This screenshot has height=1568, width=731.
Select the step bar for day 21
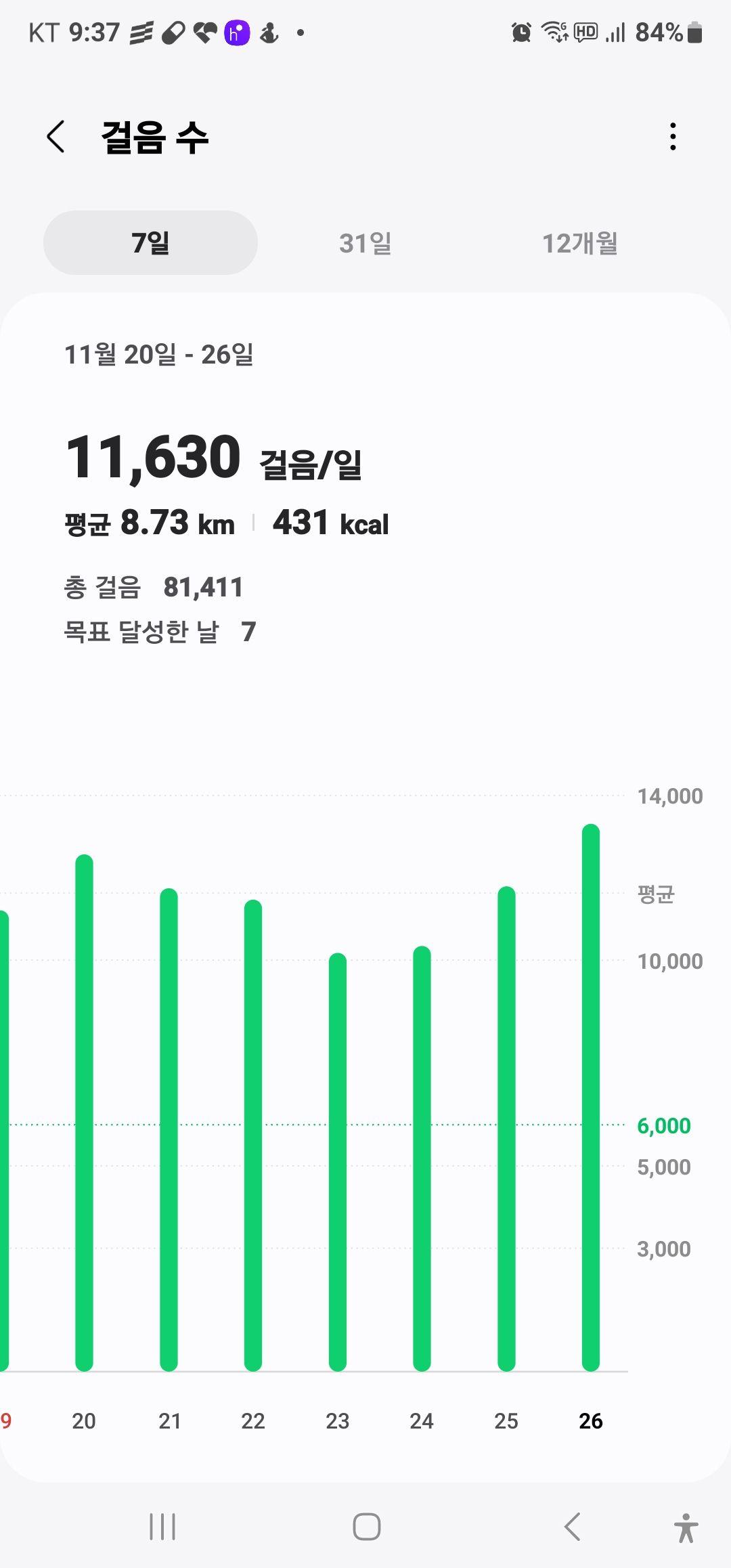[x=169, y=1129]
